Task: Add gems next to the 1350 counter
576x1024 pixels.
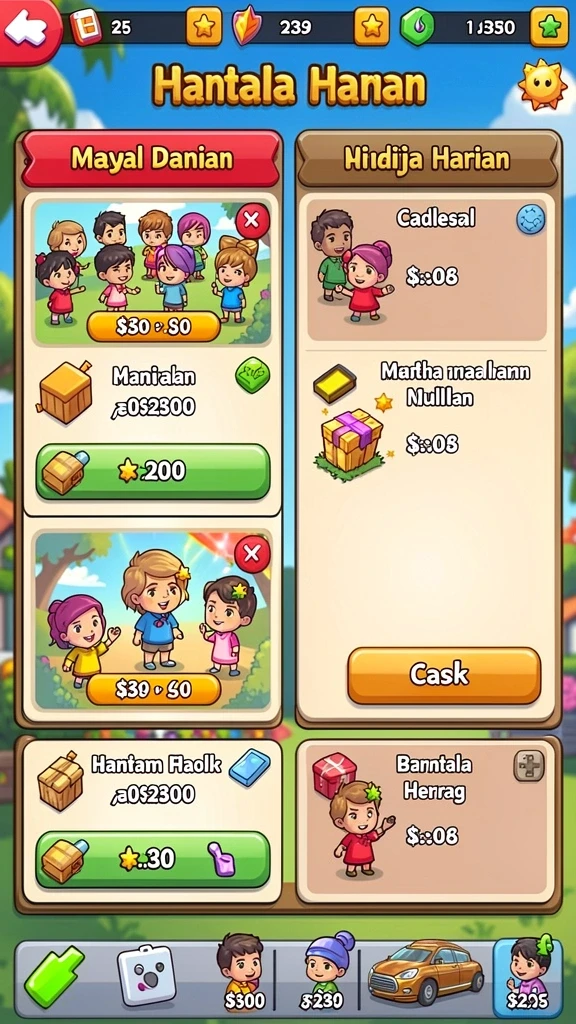Action: coord(549,27)
